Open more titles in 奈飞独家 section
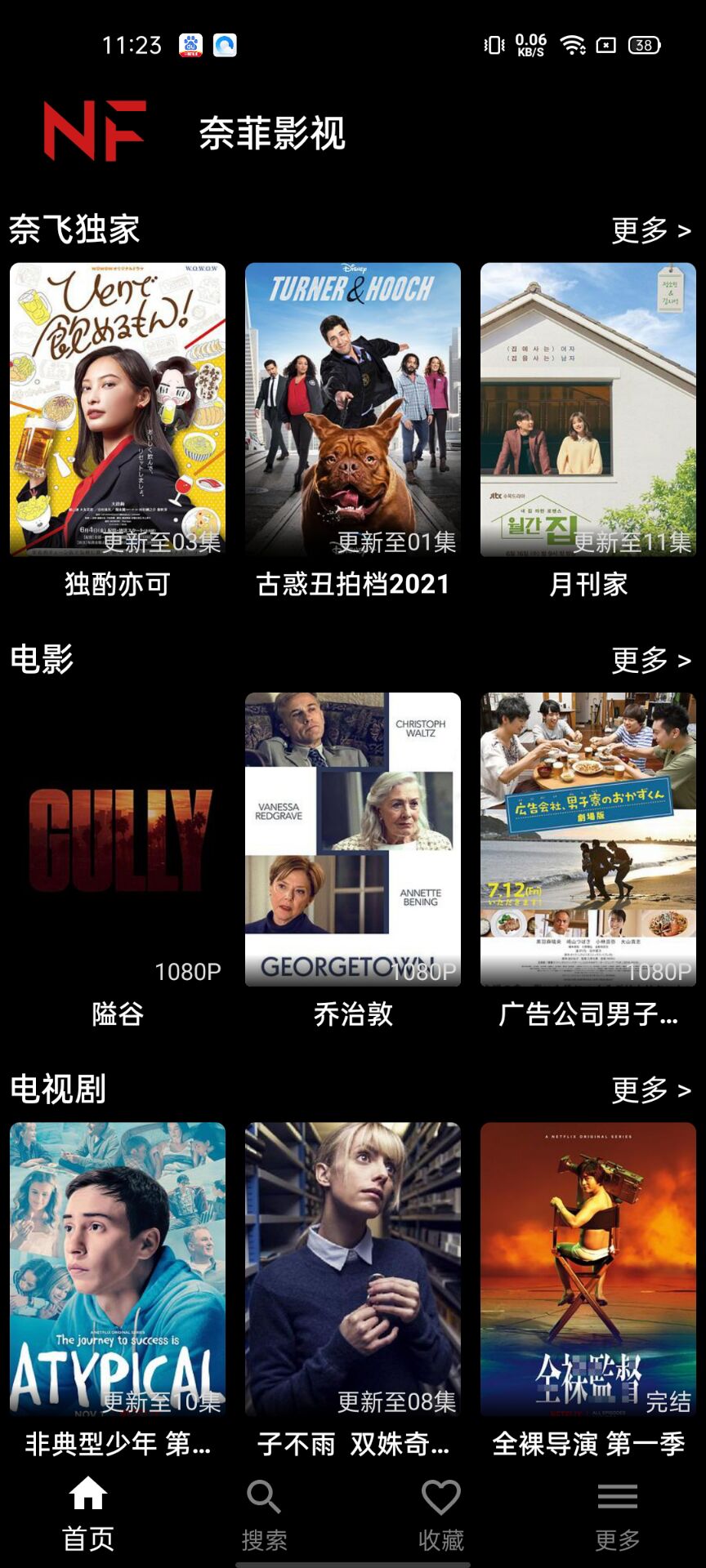The width and height of the screenshot is (706, 1568). 651,230
